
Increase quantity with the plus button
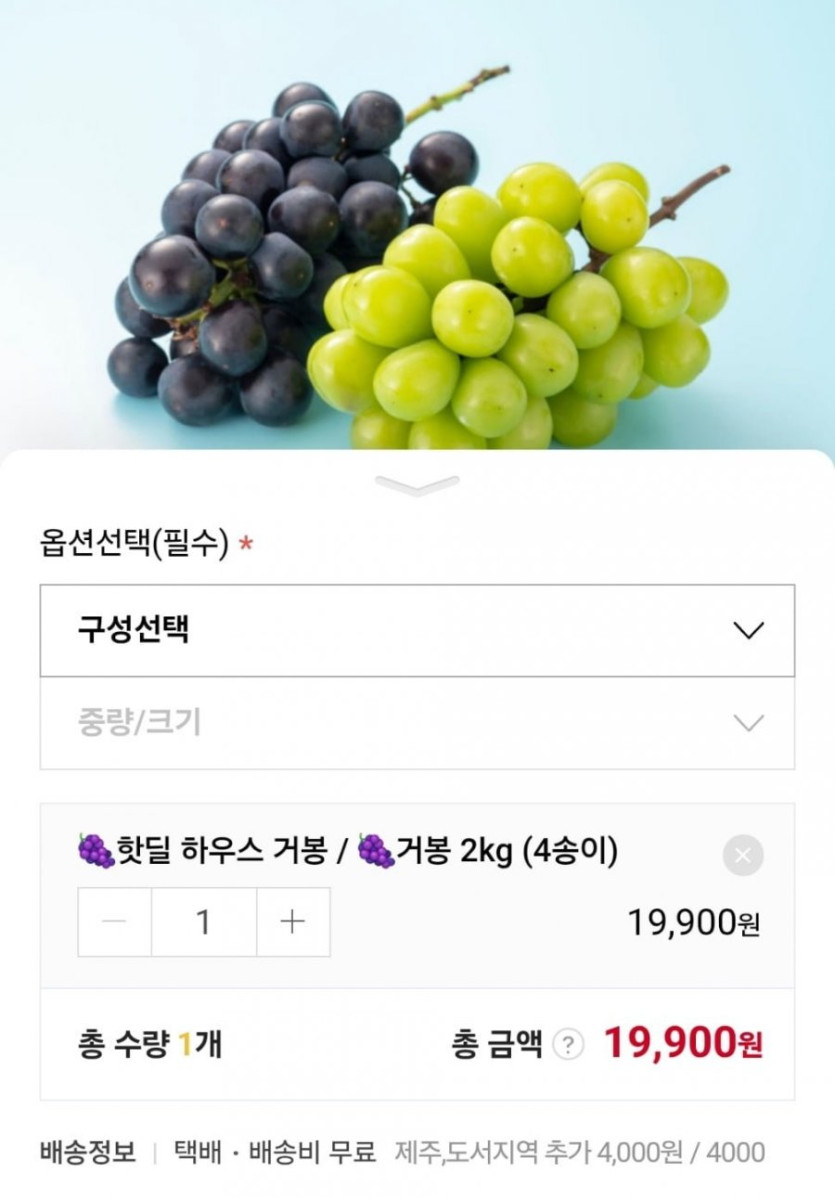pos(293,922)
